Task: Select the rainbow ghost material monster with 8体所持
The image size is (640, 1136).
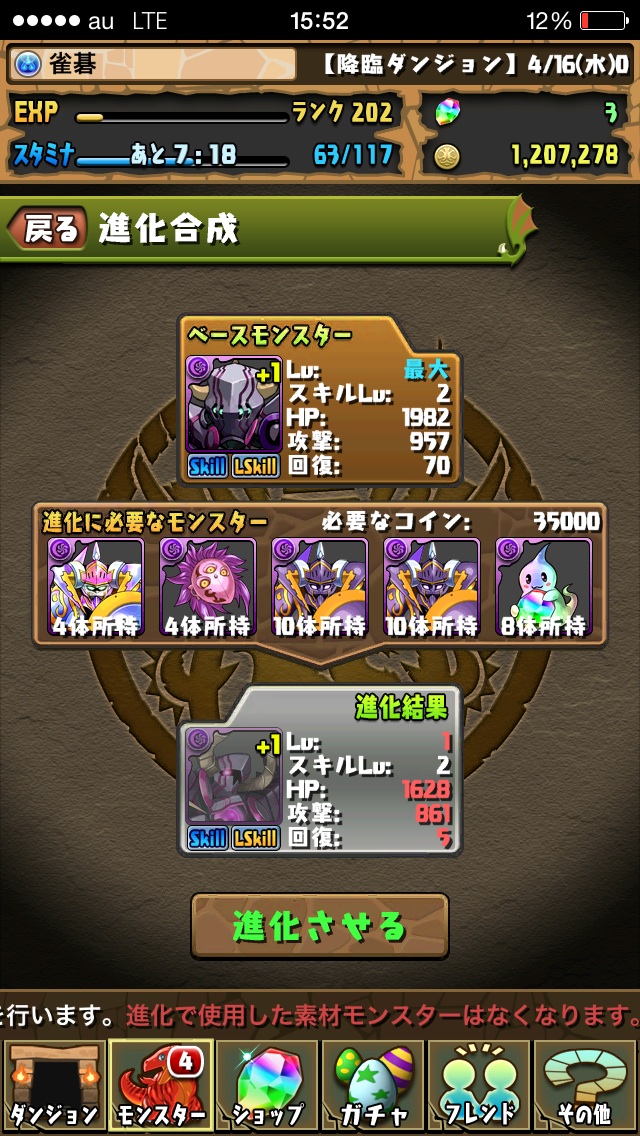Action: coord(544,588)
